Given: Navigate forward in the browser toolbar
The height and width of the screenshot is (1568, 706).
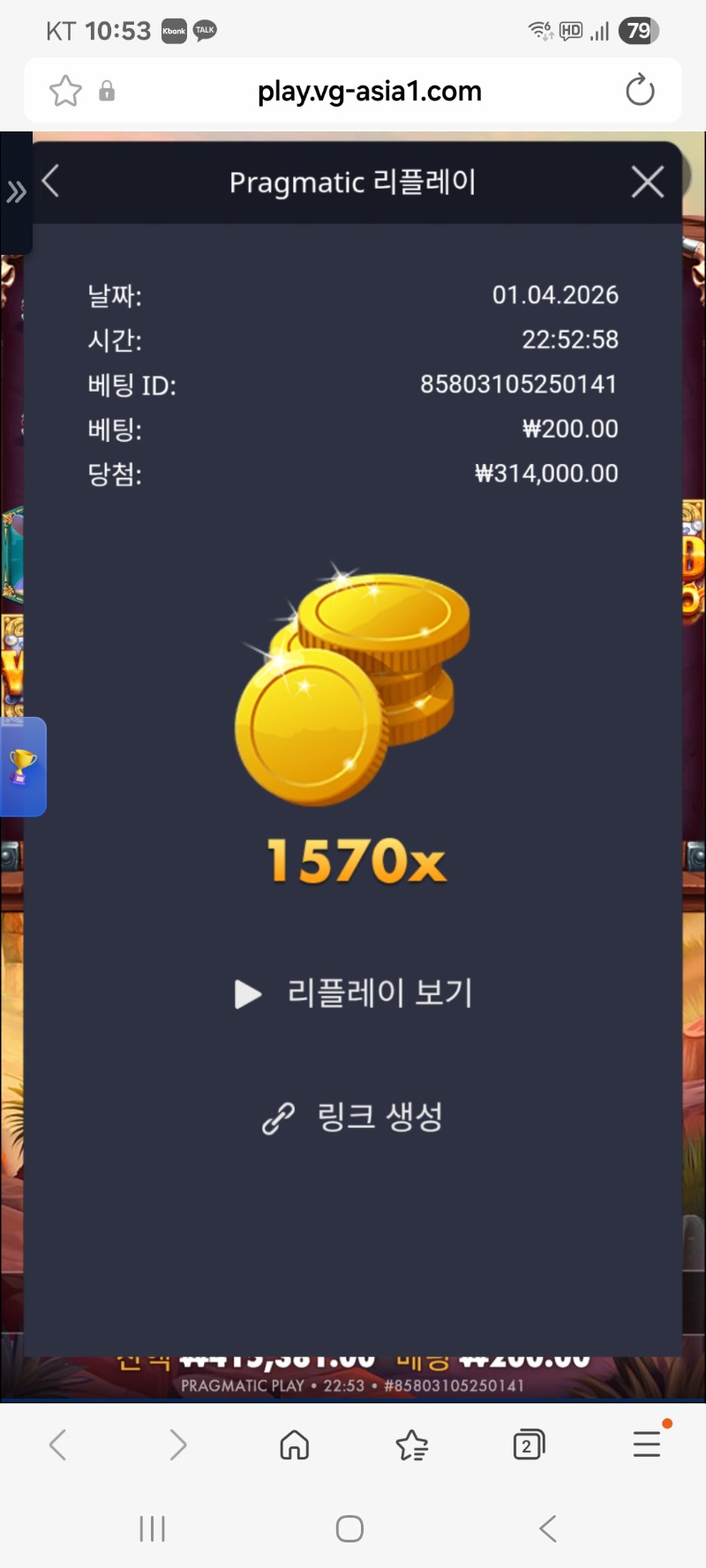Looking at the screenshot, I should pos(177,1445).
